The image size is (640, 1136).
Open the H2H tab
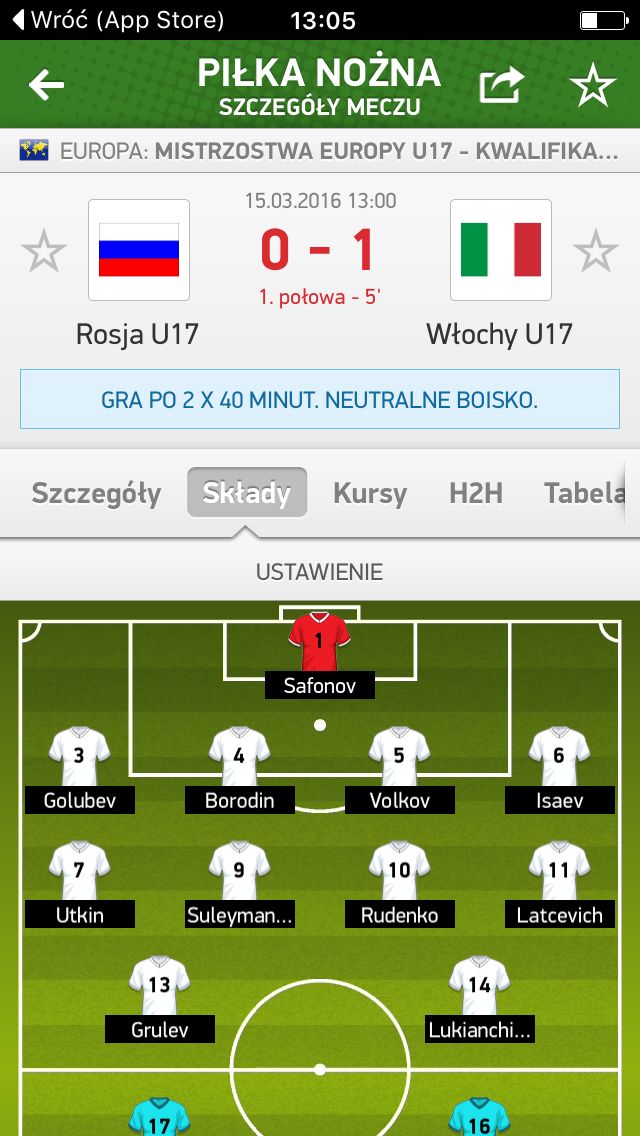pyautogui.click(x=476, y=493)
